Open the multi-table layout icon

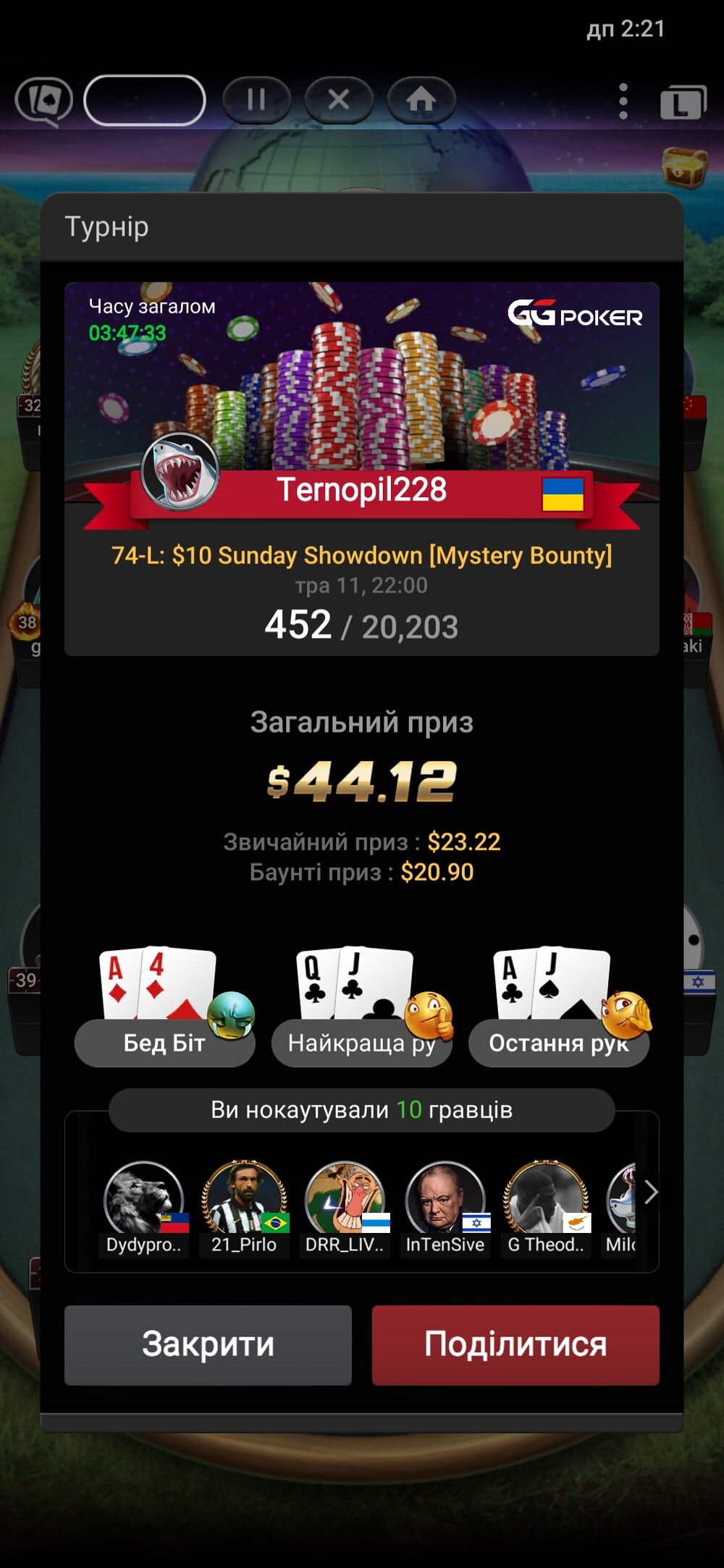683,103
